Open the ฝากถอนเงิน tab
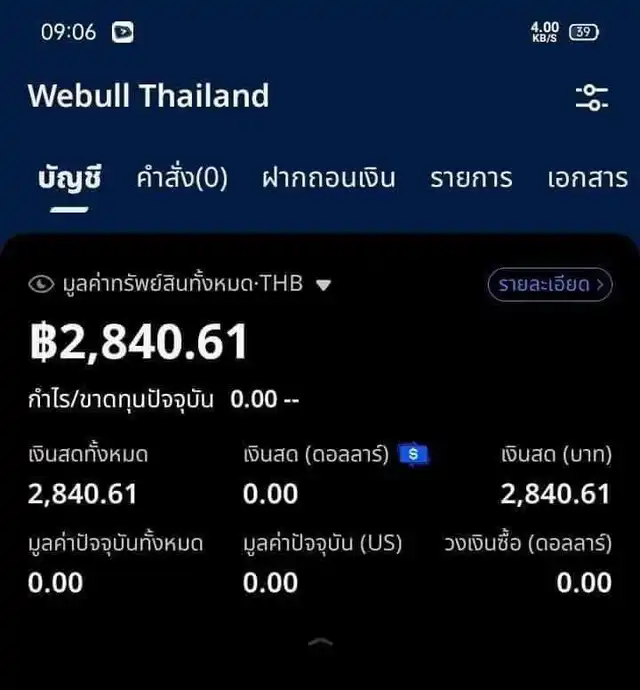Screen dimensions: 640x690 (x=328, y=178)
